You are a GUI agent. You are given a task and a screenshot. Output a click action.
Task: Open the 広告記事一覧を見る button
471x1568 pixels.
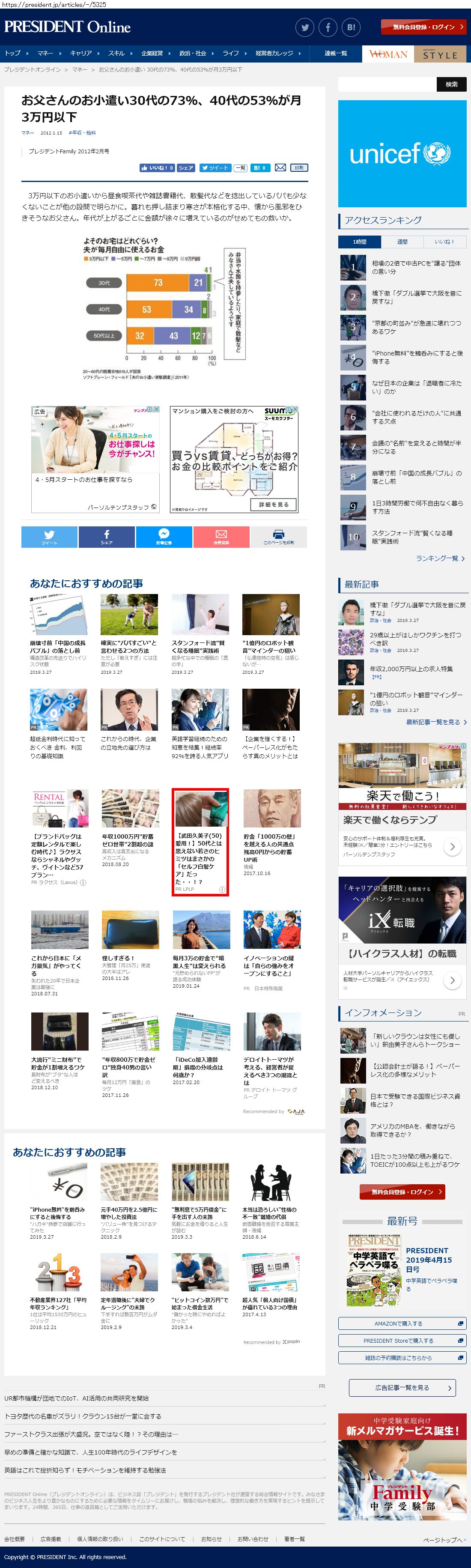coord(402,1388)
